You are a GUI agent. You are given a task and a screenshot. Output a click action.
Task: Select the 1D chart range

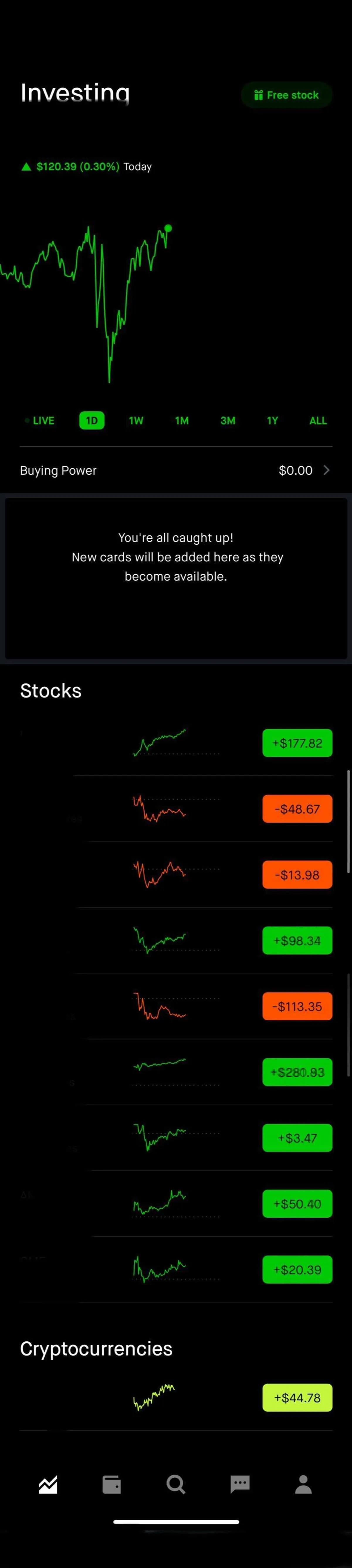(x=92, y=421)
